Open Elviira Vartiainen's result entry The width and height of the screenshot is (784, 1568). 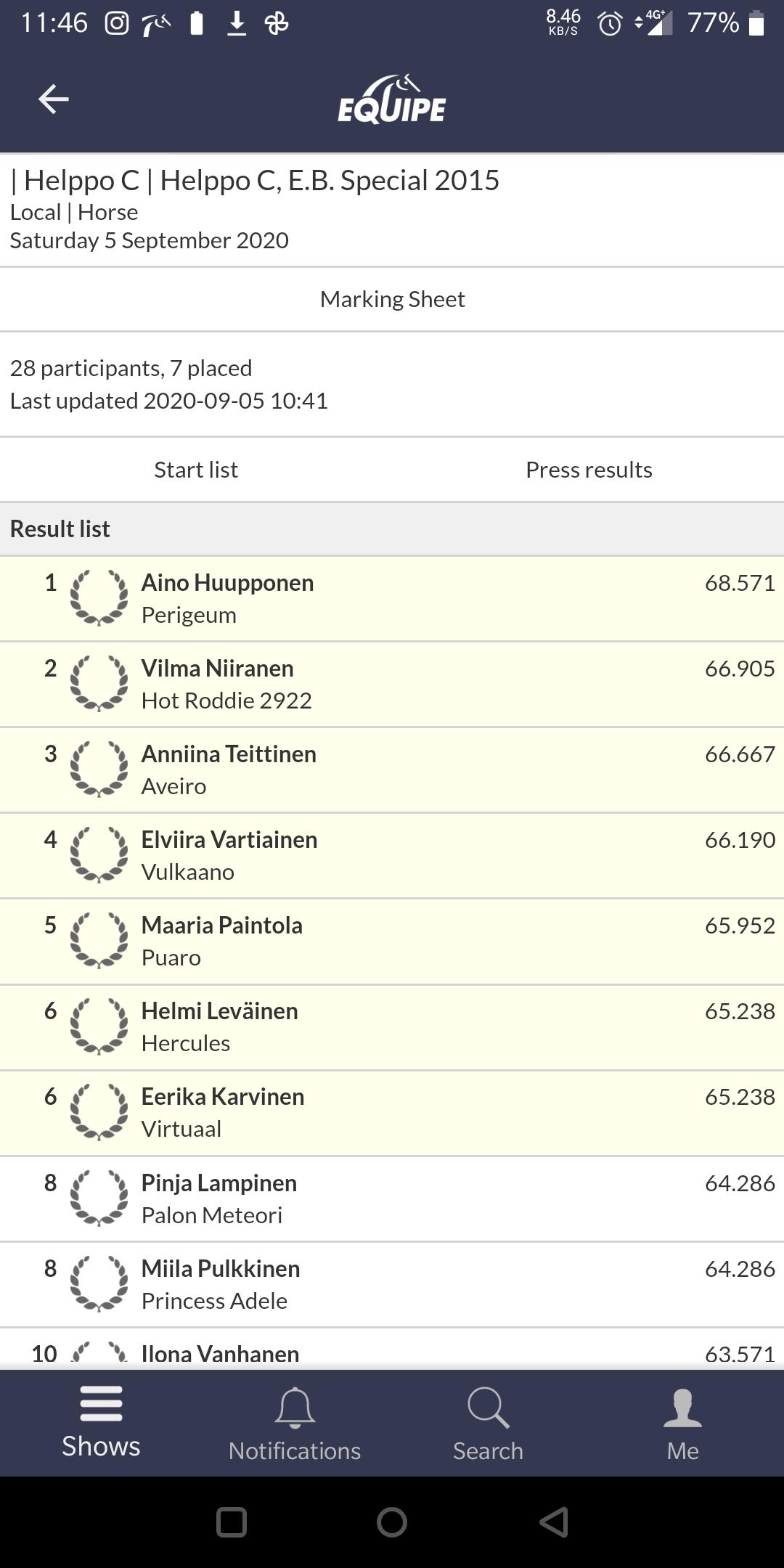click(392, 856)
